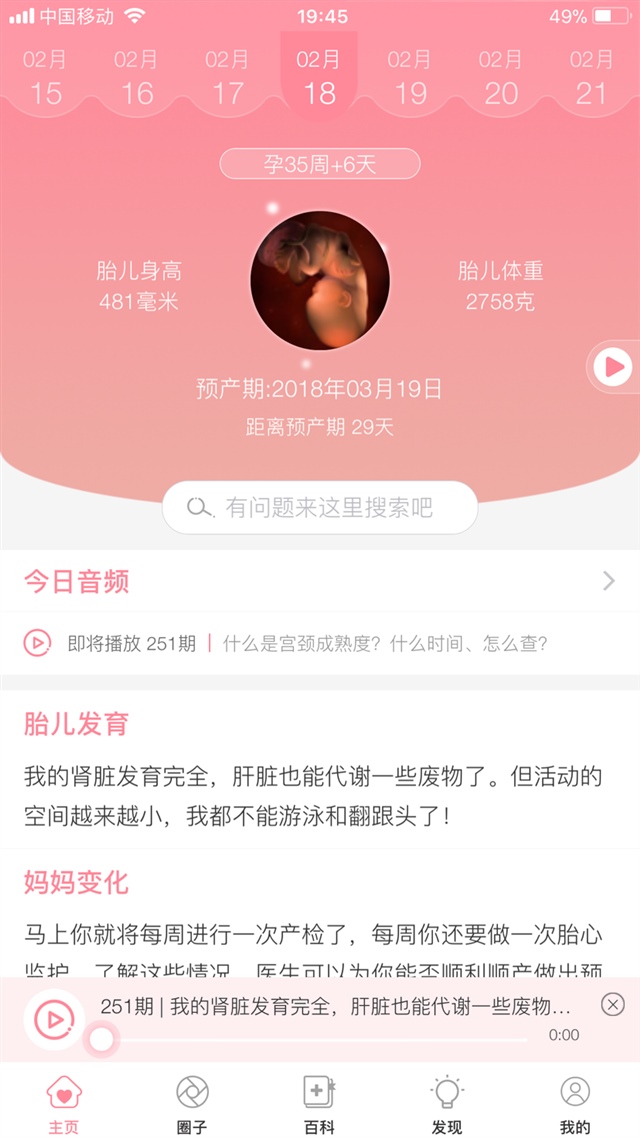
Task: Play audio in the bottom player bar
Action: (54, 1019)
